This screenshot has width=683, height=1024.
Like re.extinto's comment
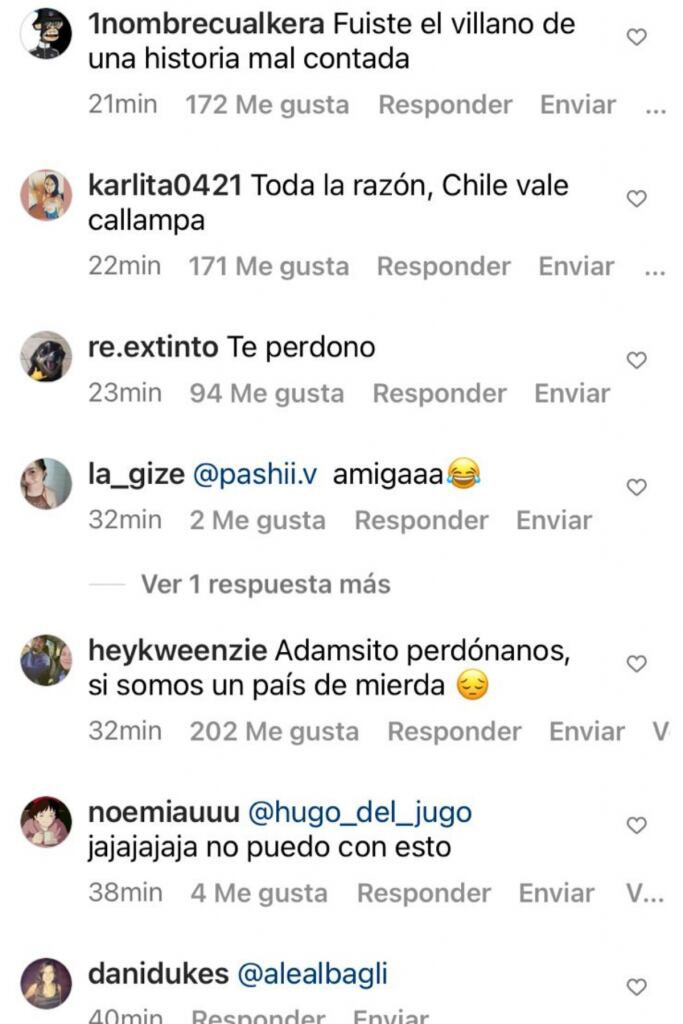(x=636, y=360)
